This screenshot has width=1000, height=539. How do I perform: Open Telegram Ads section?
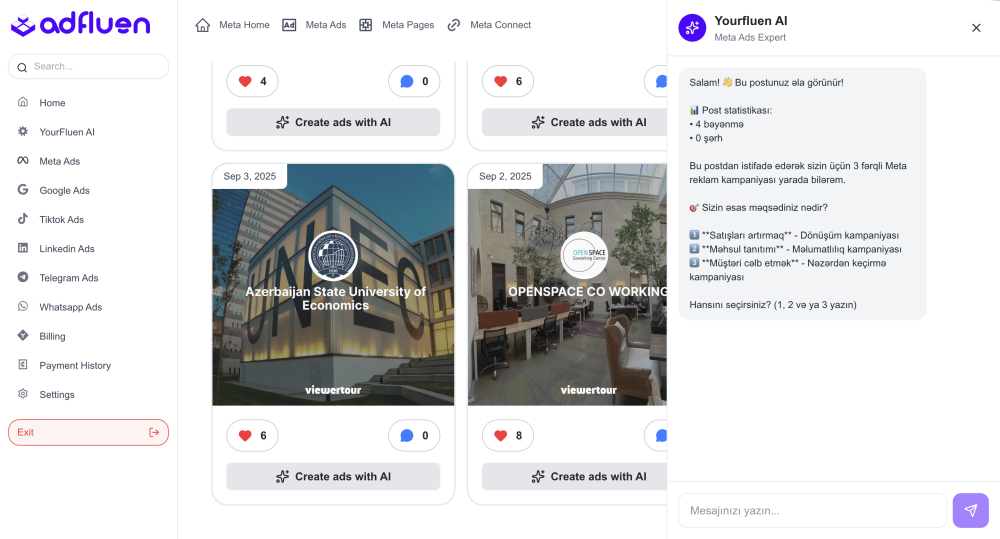pyautogui.click(x=68, y=278)
